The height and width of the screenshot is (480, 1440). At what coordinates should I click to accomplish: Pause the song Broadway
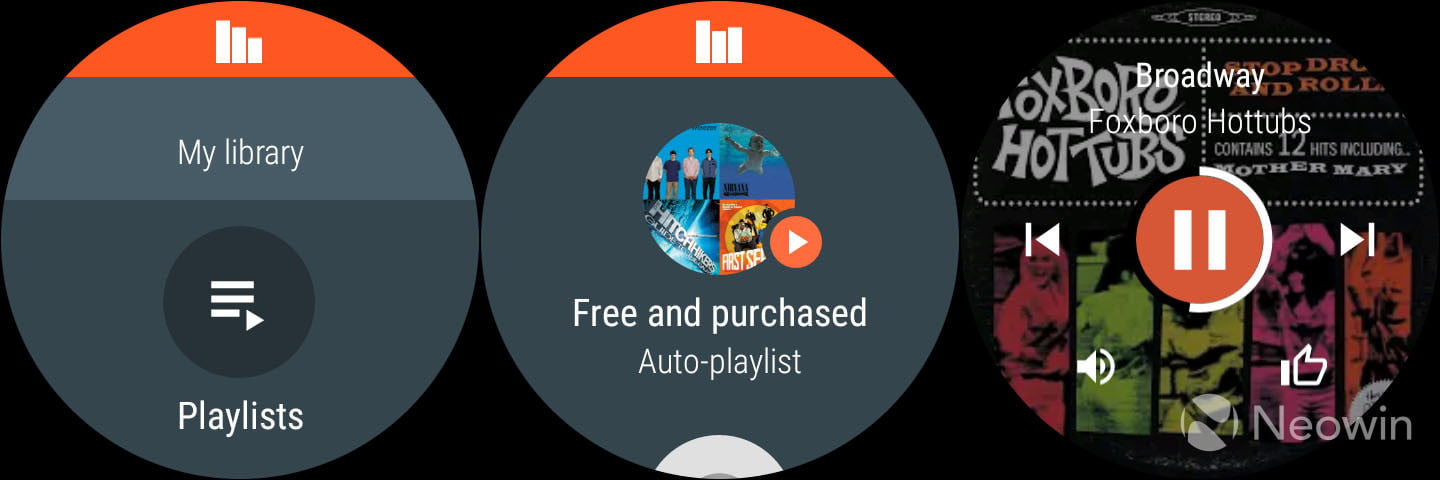(1199, 240)
